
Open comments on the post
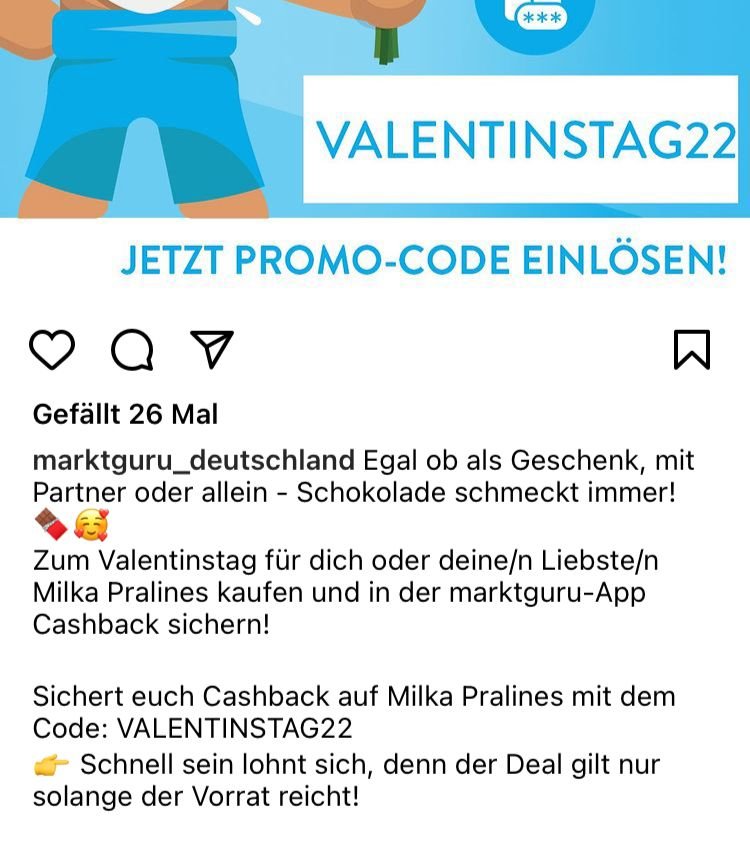point(132,350)
